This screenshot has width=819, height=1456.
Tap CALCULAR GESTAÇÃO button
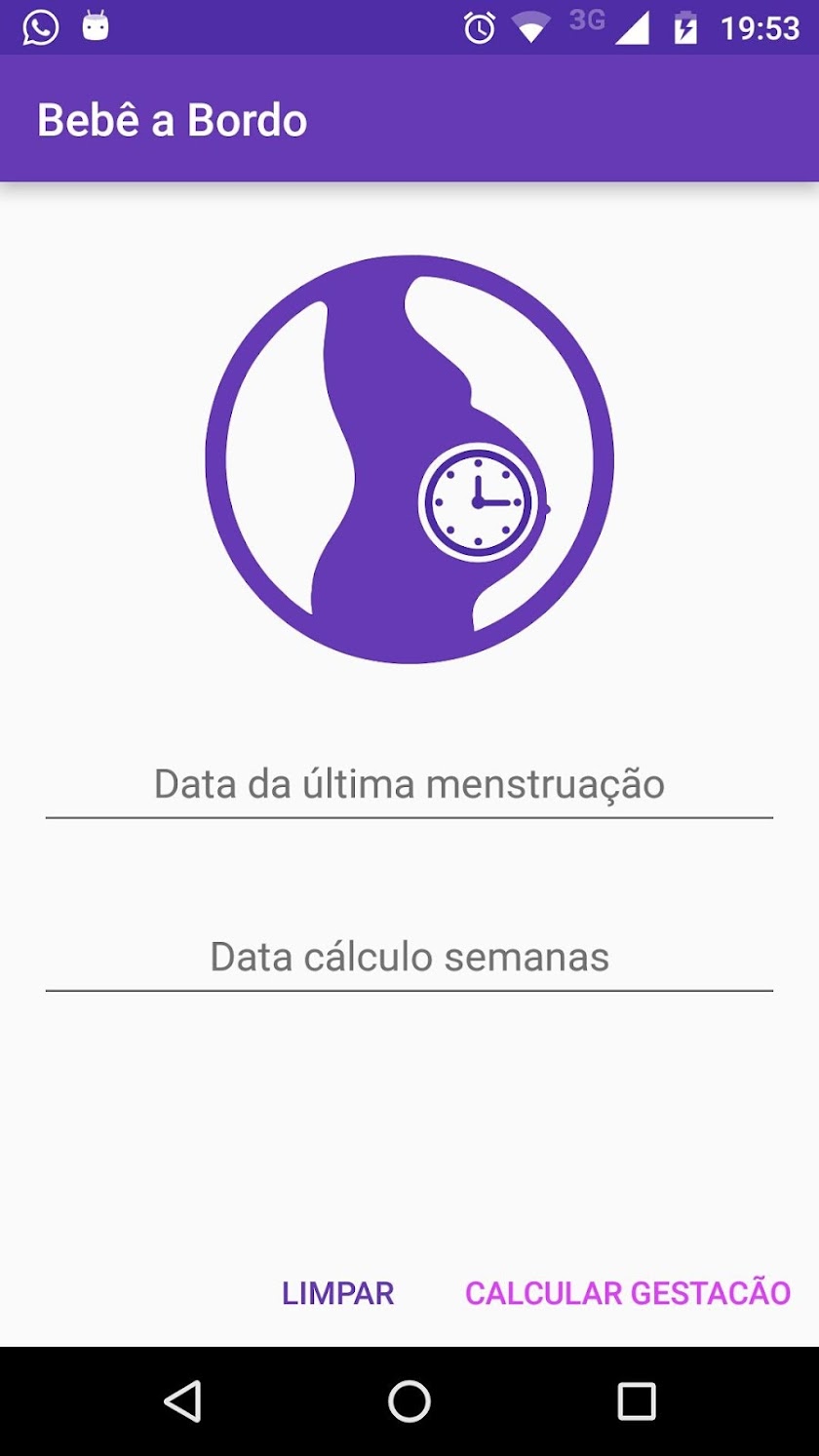[627, 1293]
